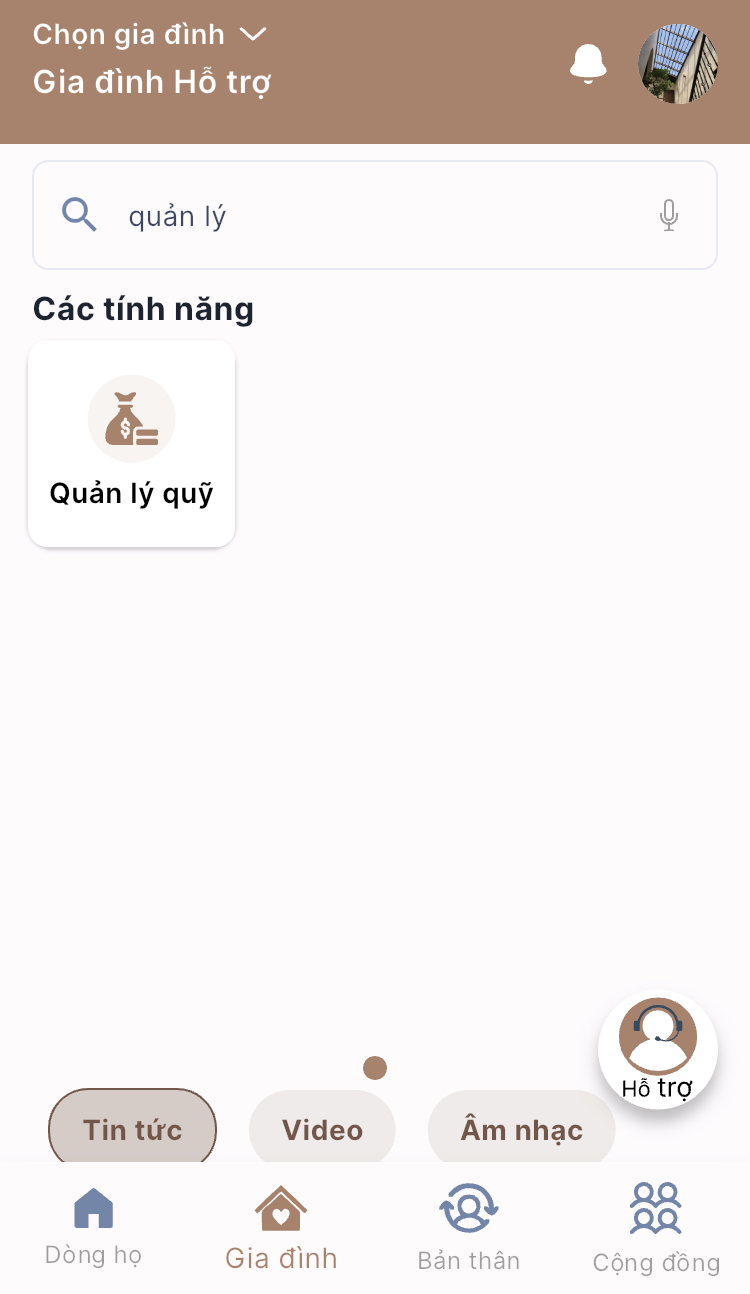Select the Tin tức chip
Image resolution: width=750 pixels, height=1294 pixels.
tap(132, 1129)
